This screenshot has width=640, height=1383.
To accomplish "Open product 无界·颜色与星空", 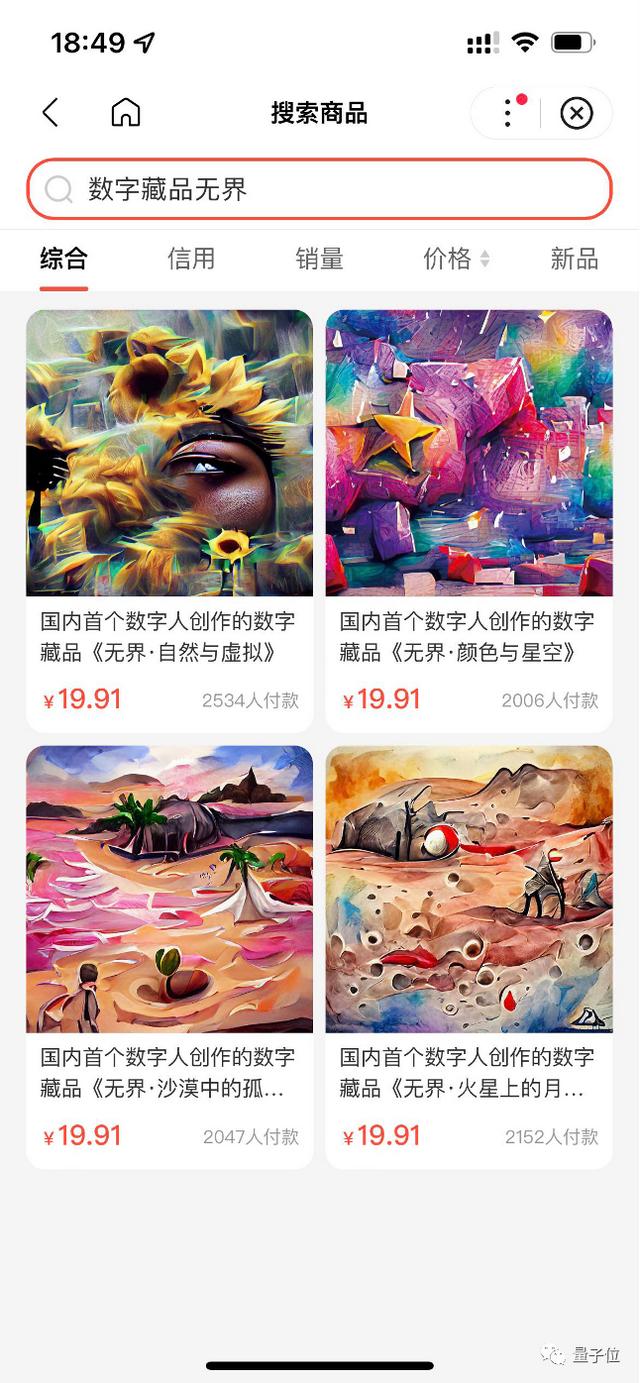I will [x=469, y=520].
